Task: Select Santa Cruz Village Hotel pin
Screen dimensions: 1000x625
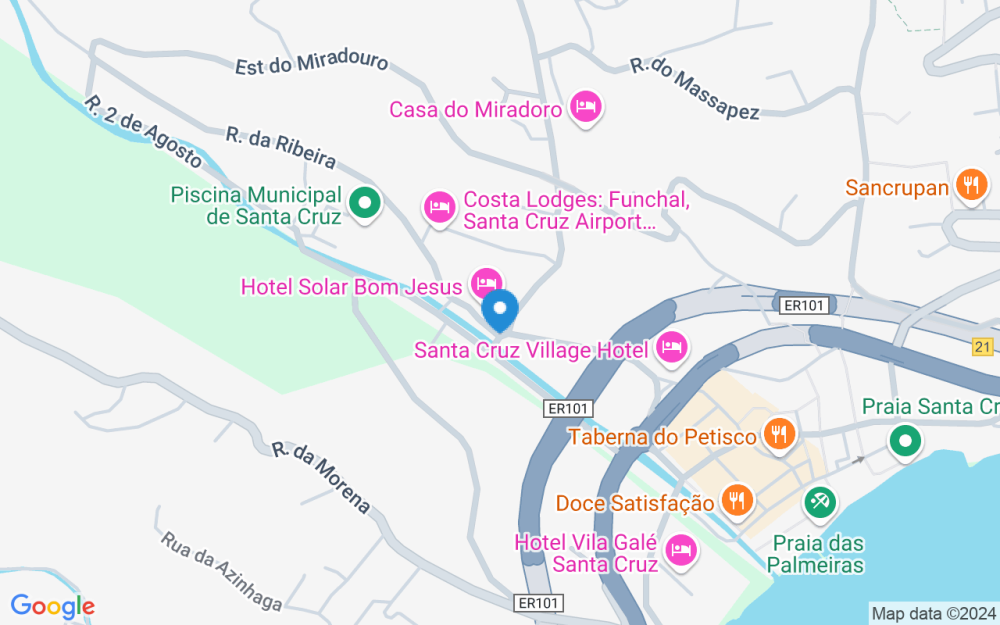Action: (x=671, y=348)
